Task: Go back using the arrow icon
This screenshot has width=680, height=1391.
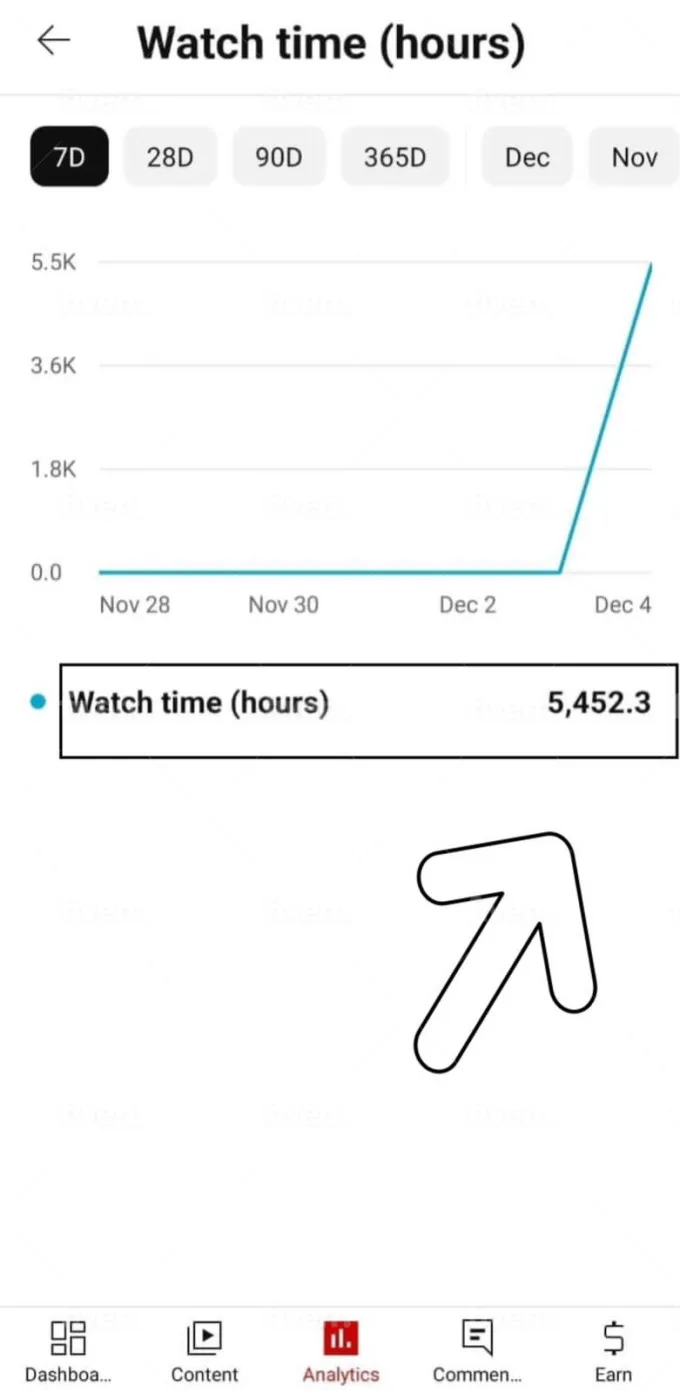Action: 54,40
